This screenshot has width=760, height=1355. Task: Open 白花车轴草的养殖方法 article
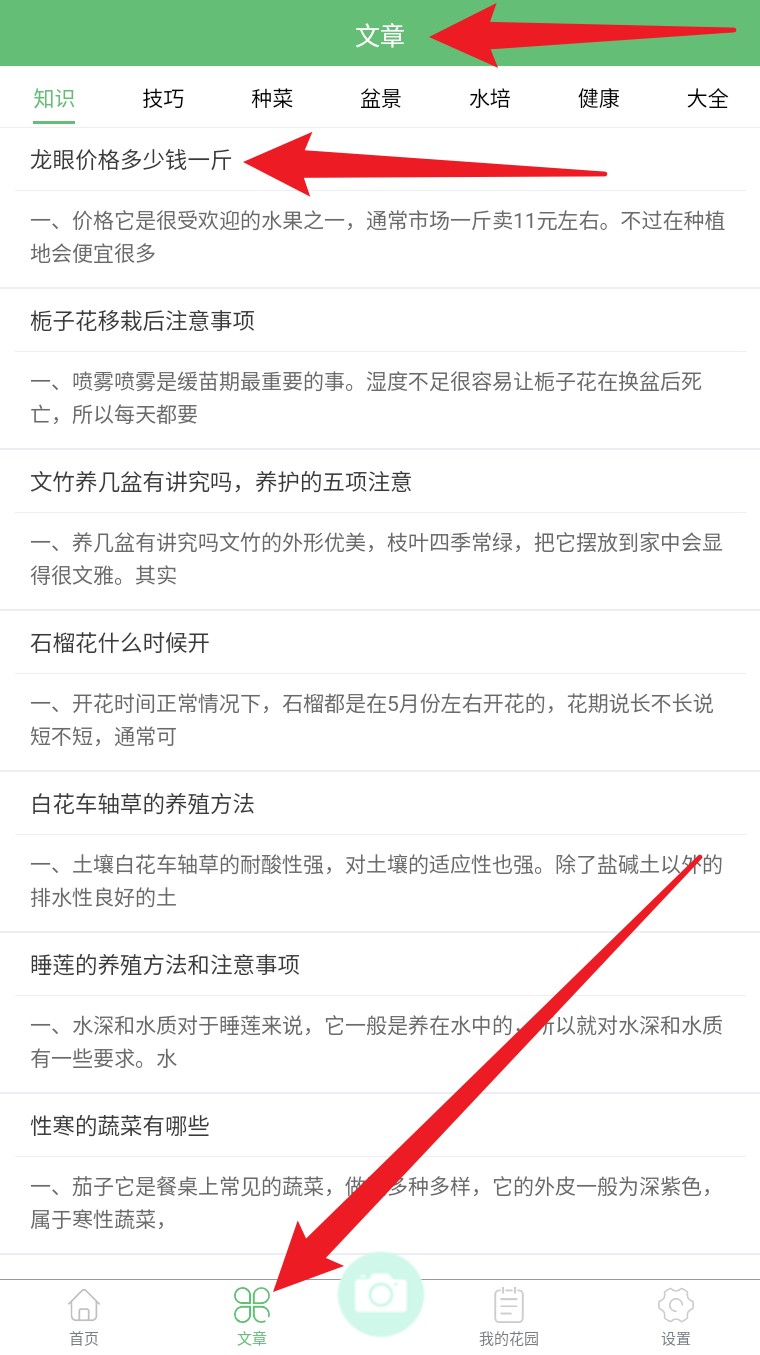coord(143,804)
